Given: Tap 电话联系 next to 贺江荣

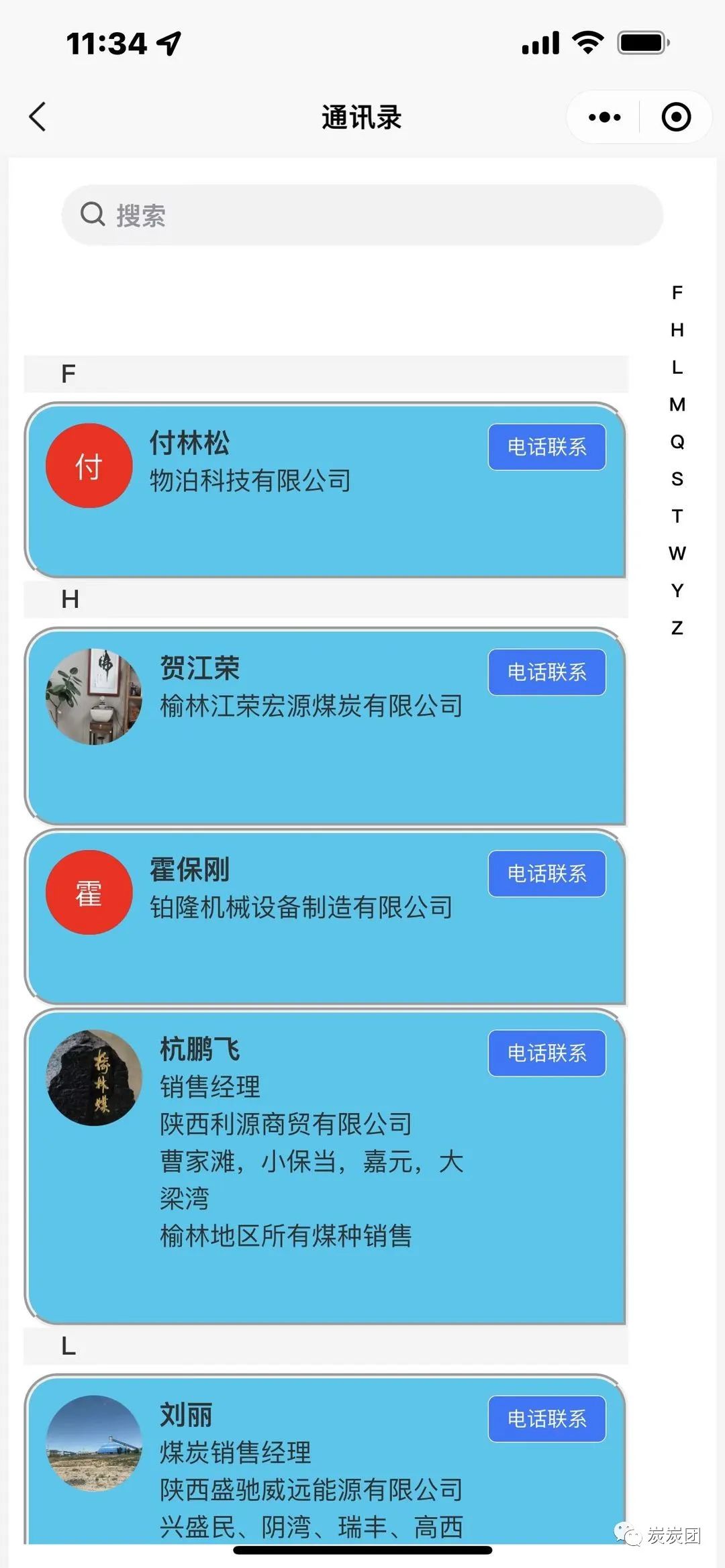Looking at the screenshot, I should (546, 672).
